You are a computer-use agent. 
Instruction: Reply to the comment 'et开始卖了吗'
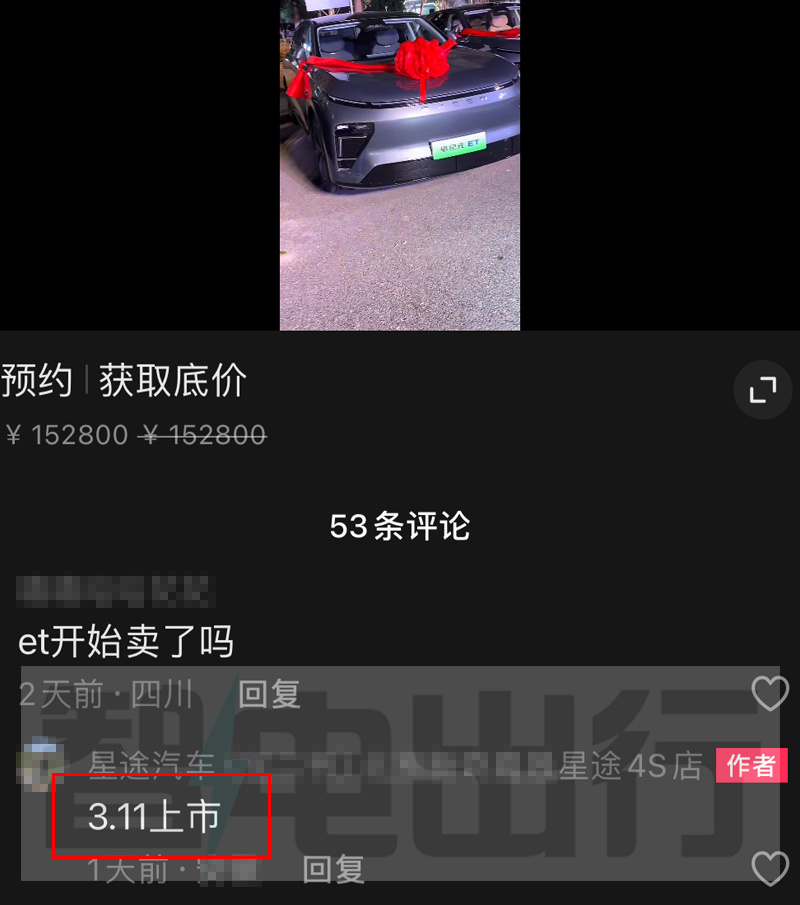click(270, 694)
